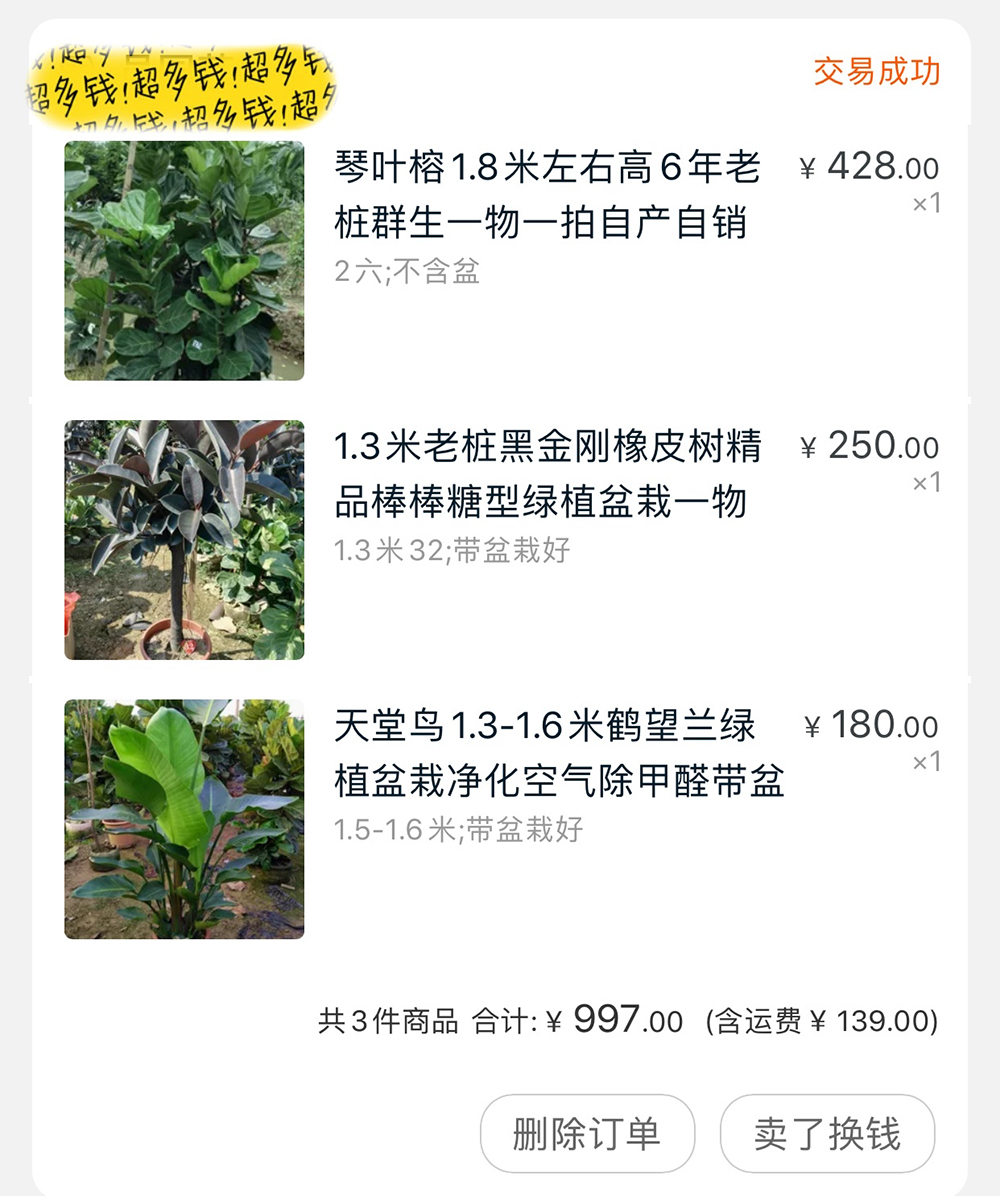Viewport: 1000px width, 1196px height.
Task: Open the 交易成功 order status link
Action: click(x=874, y=72)
